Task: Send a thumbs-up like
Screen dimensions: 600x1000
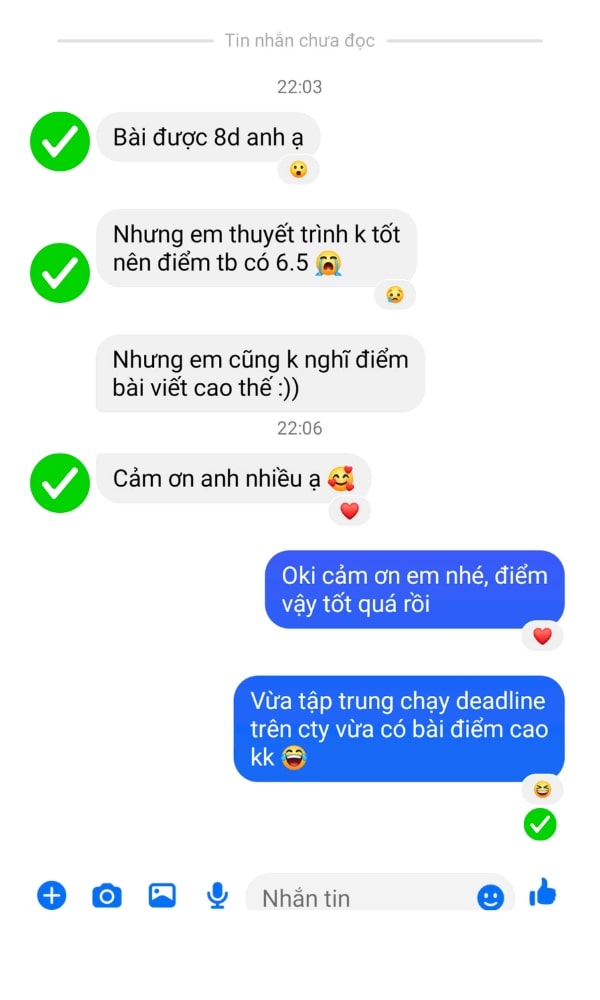Action: 543,893
